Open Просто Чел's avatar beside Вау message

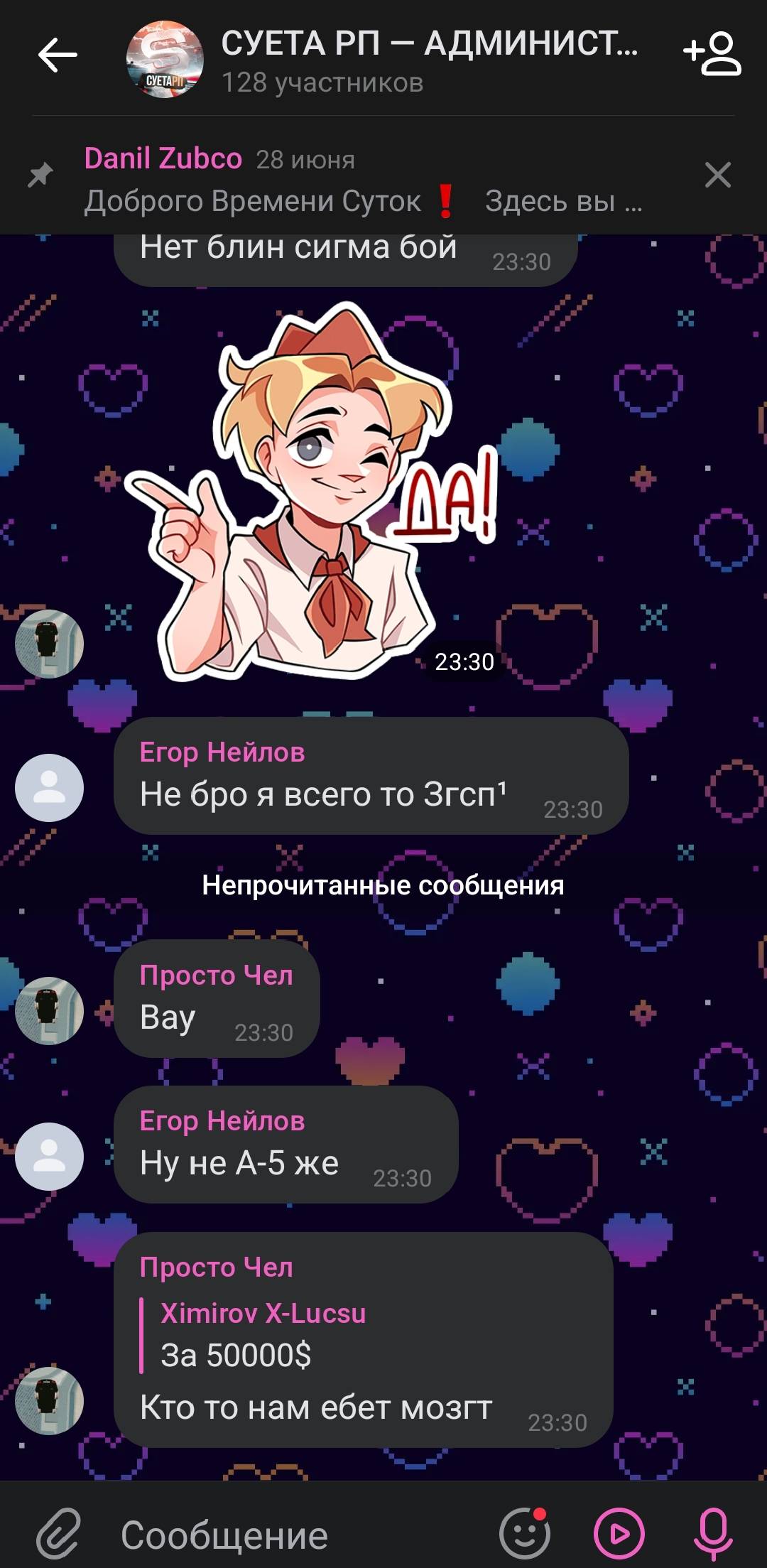(x=50, y=1011)
